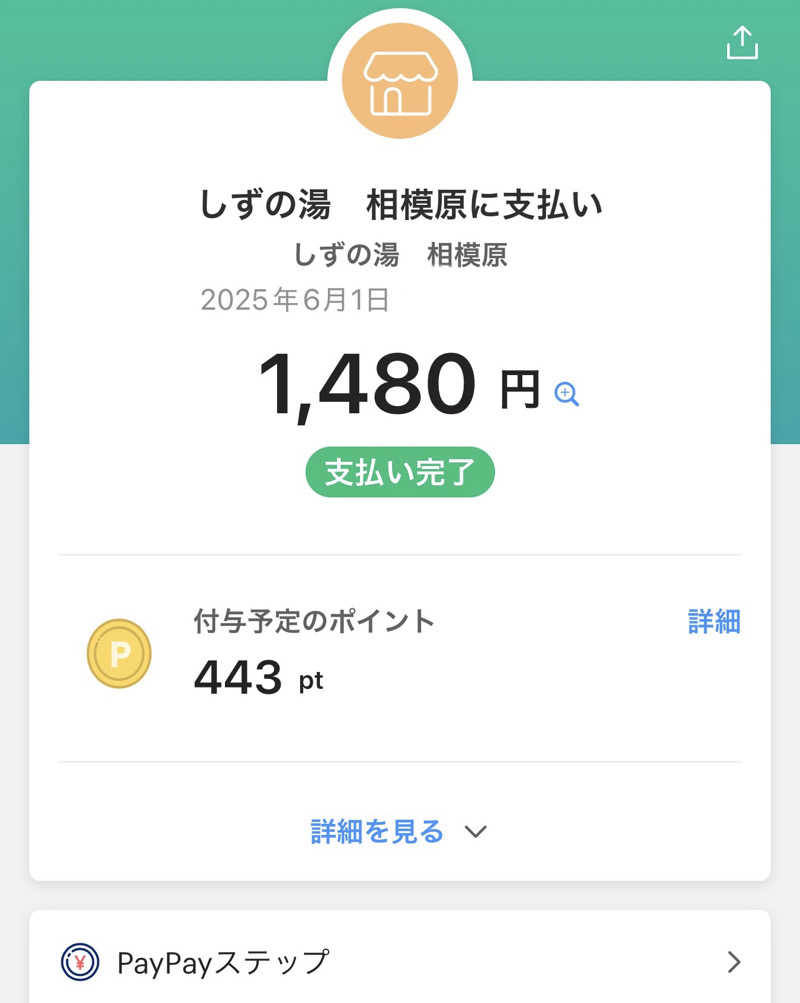Collapse the payment details disclosure arrow
Screen dimensions: 800x1003
point(477,831)
